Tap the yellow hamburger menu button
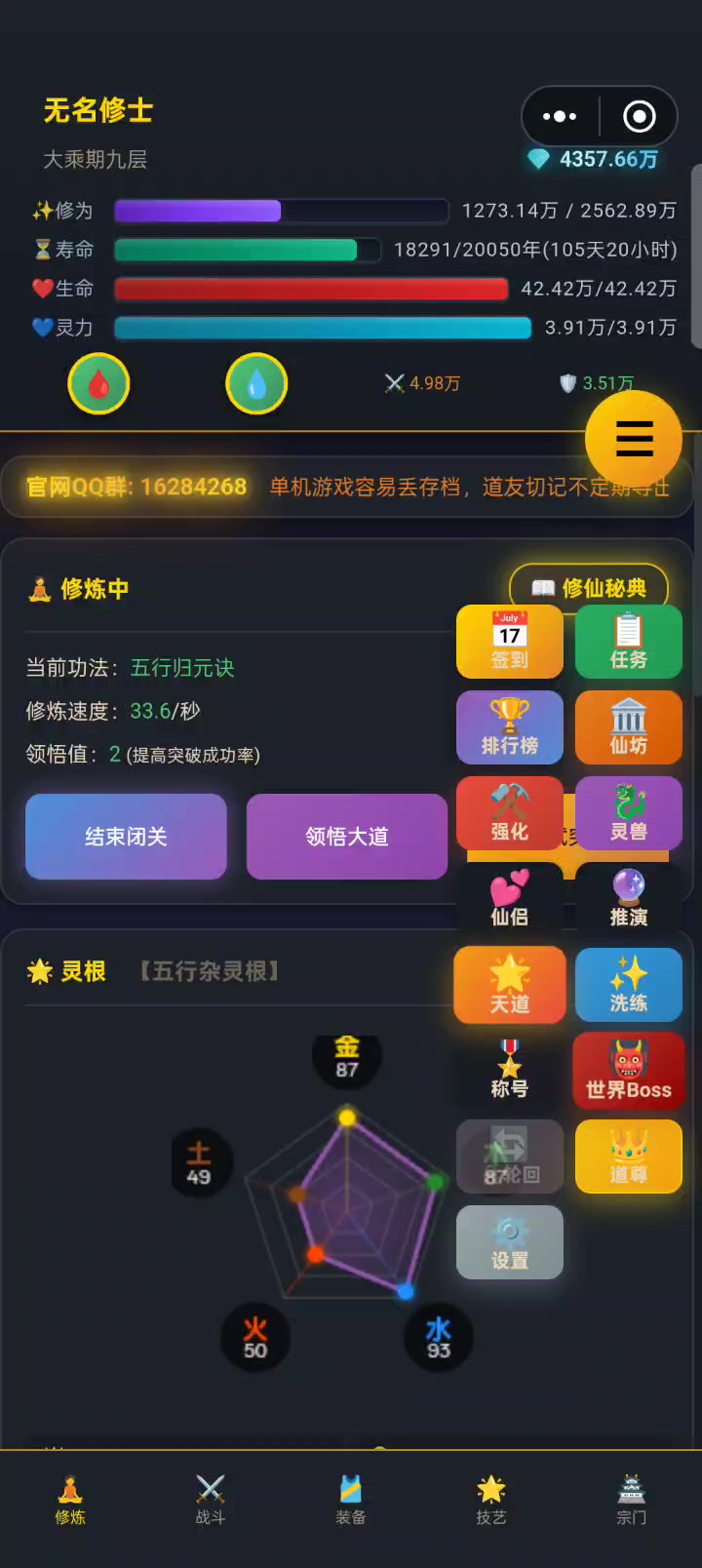 click(634, 440)
